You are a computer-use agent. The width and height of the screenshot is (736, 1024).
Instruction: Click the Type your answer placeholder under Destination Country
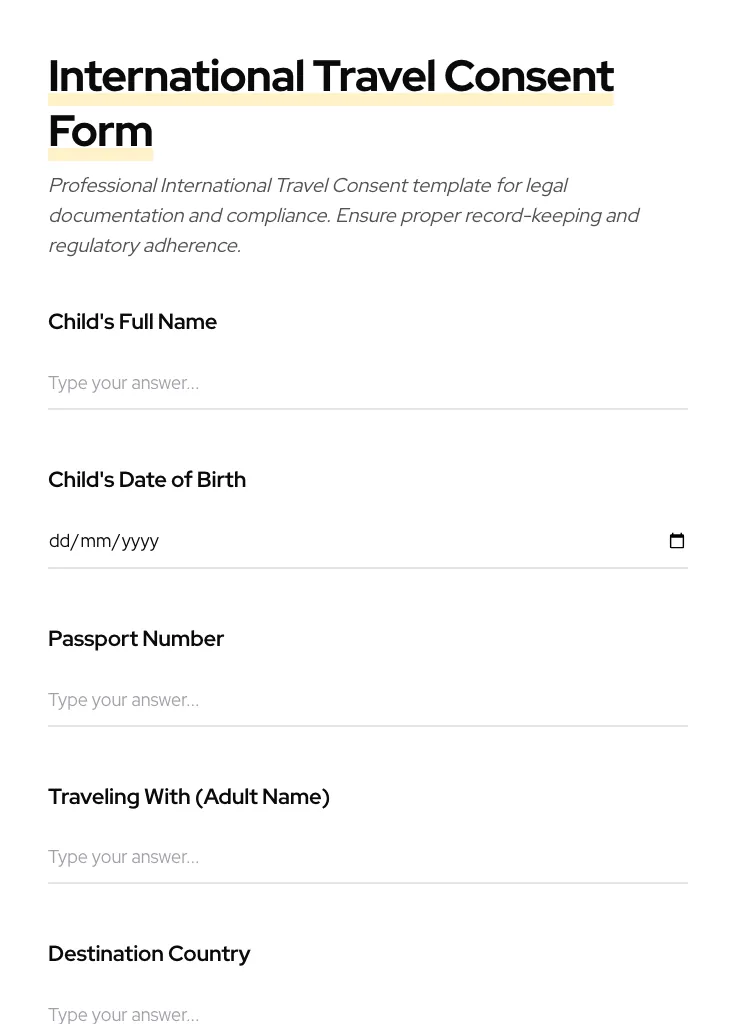[x=123, y=1014]
